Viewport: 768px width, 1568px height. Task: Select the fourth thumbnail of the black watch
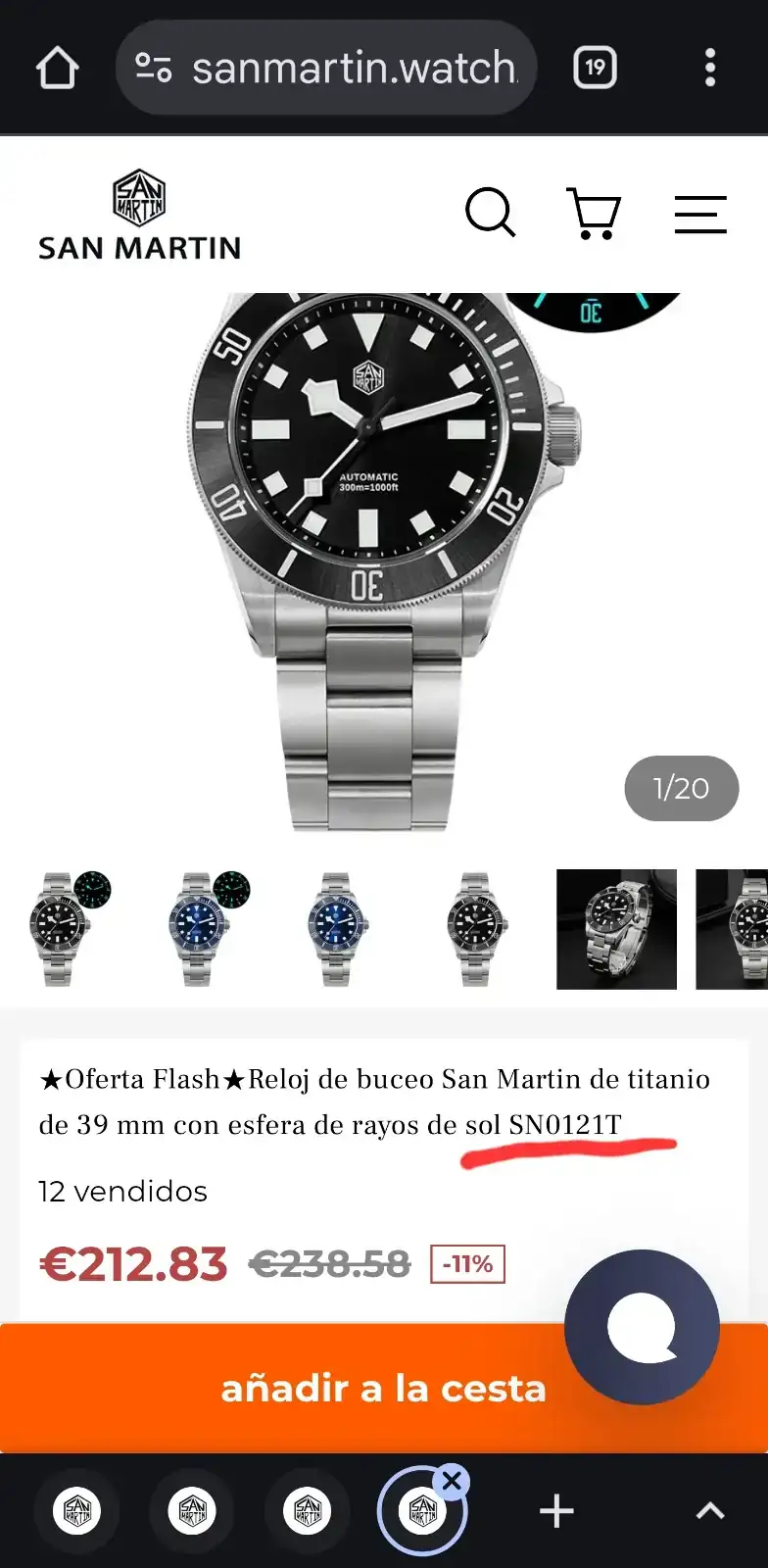pyautogui.click(x=476, y=928)
